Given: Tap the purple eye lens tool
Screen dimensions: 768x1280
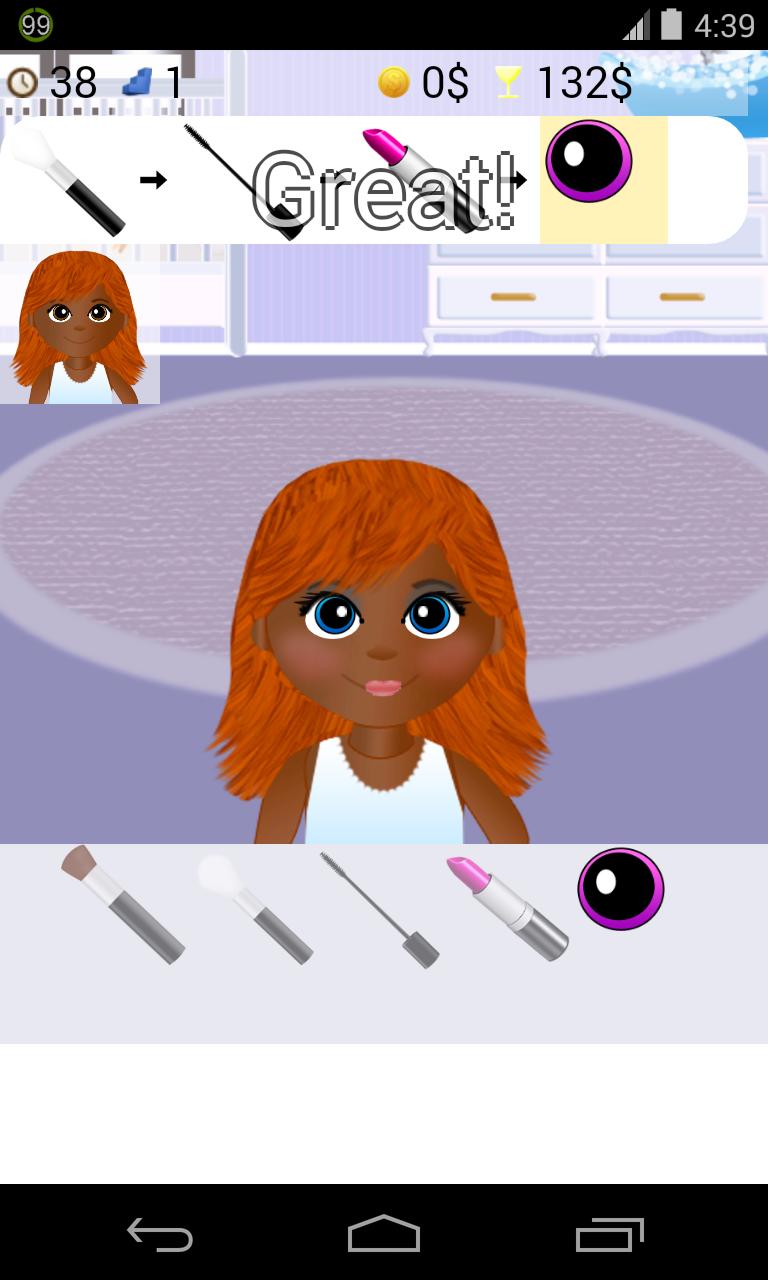Looking at the screenshot, I should coord(620,889).
